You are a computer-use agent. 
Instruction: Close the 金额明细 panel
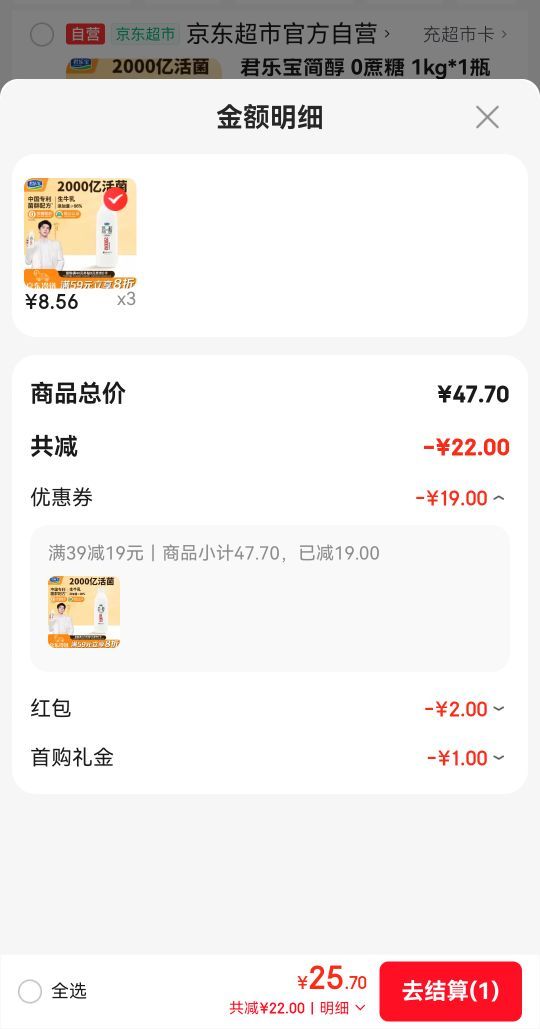[487, 117]
